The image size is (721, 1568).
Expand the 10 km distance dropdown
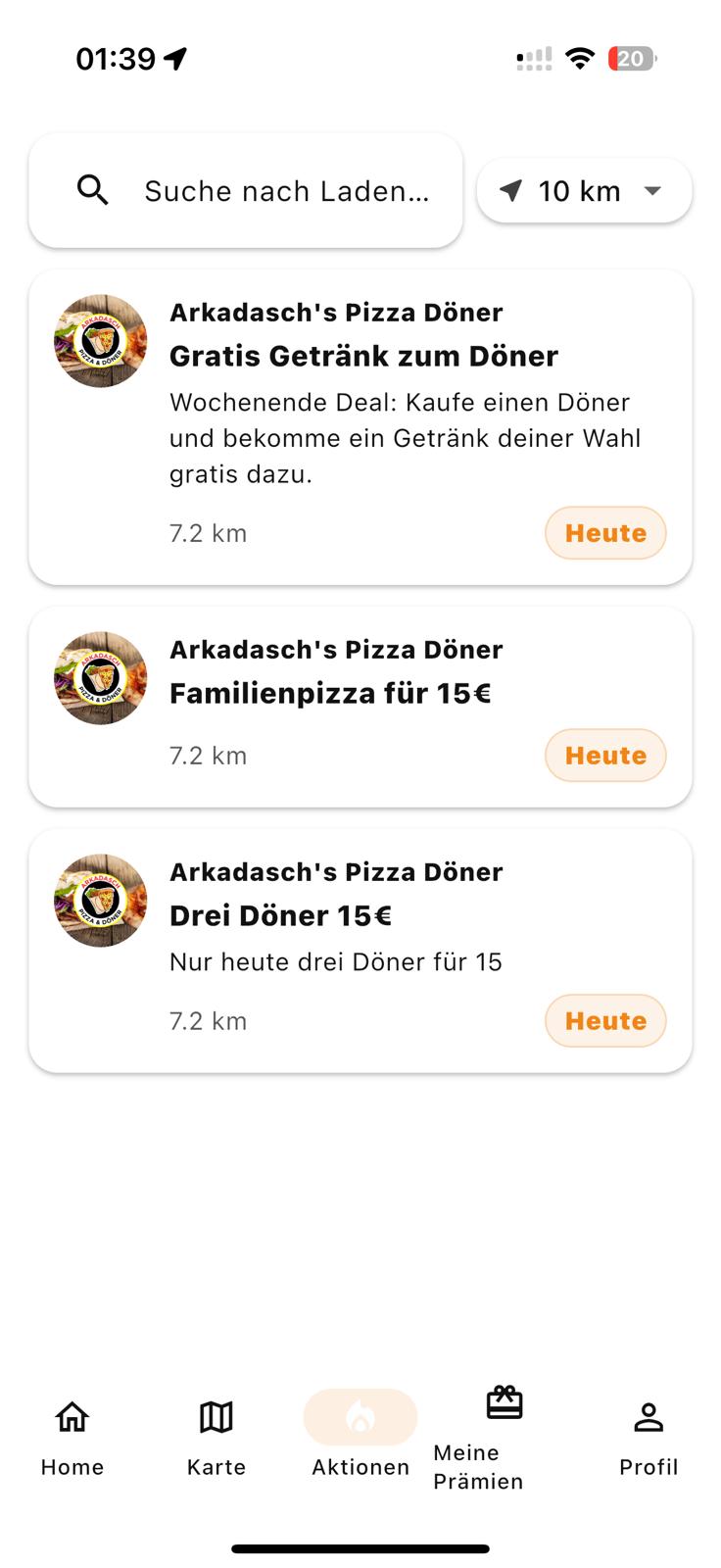point(584,190)
